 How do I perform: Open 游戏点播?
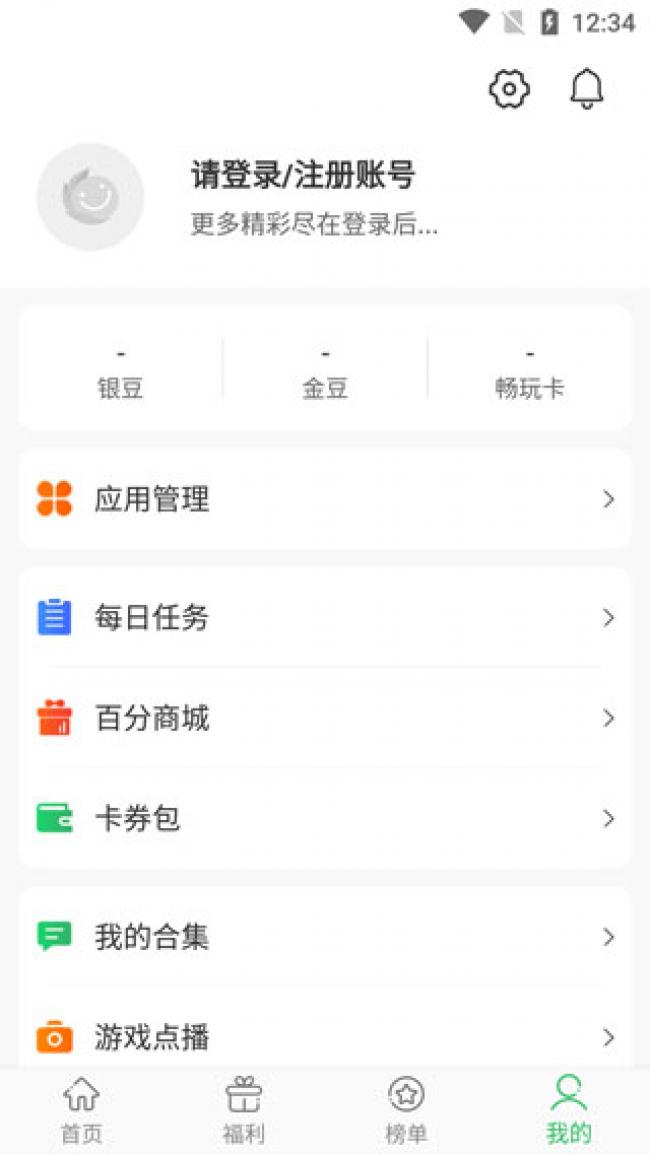tap(325, 1037)
